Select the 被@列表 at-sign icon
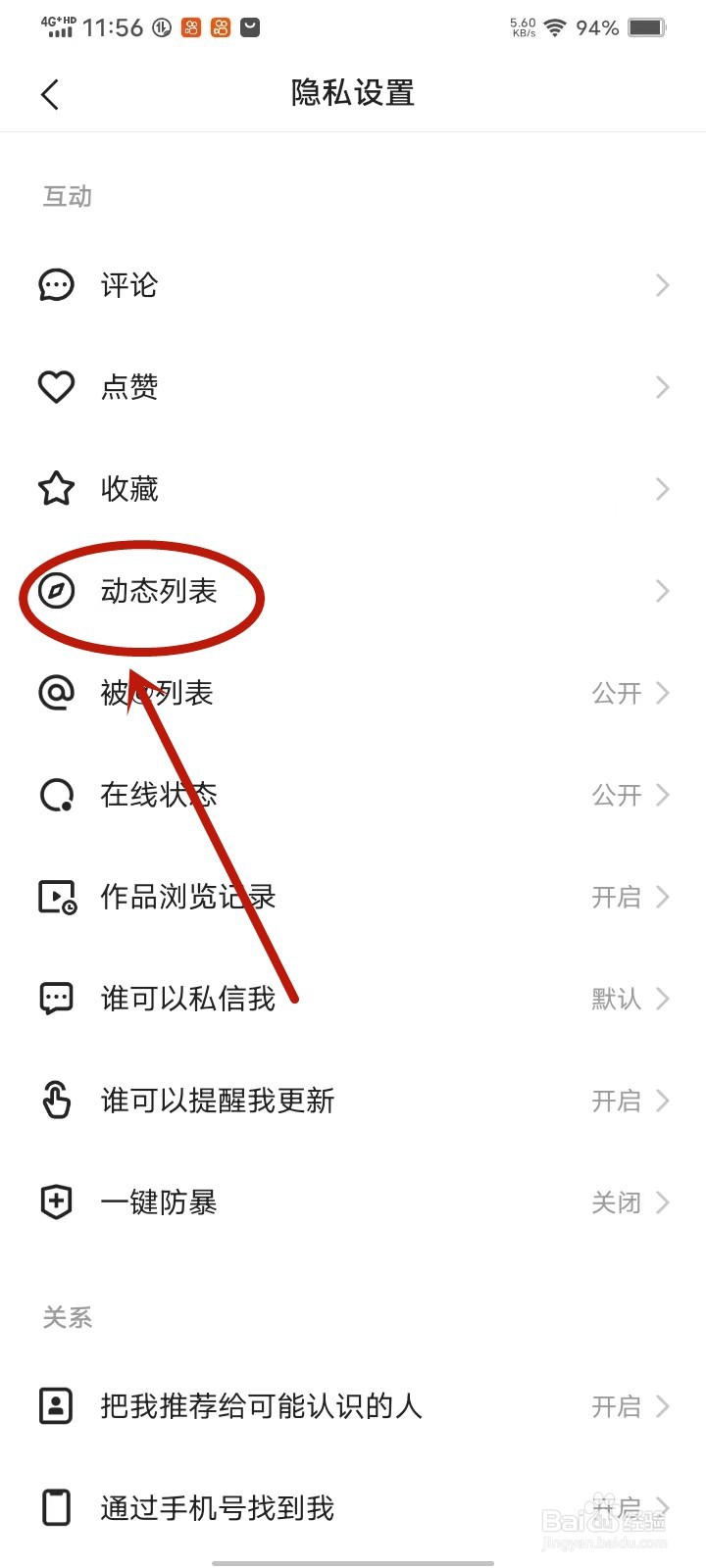 coord(57,693)
